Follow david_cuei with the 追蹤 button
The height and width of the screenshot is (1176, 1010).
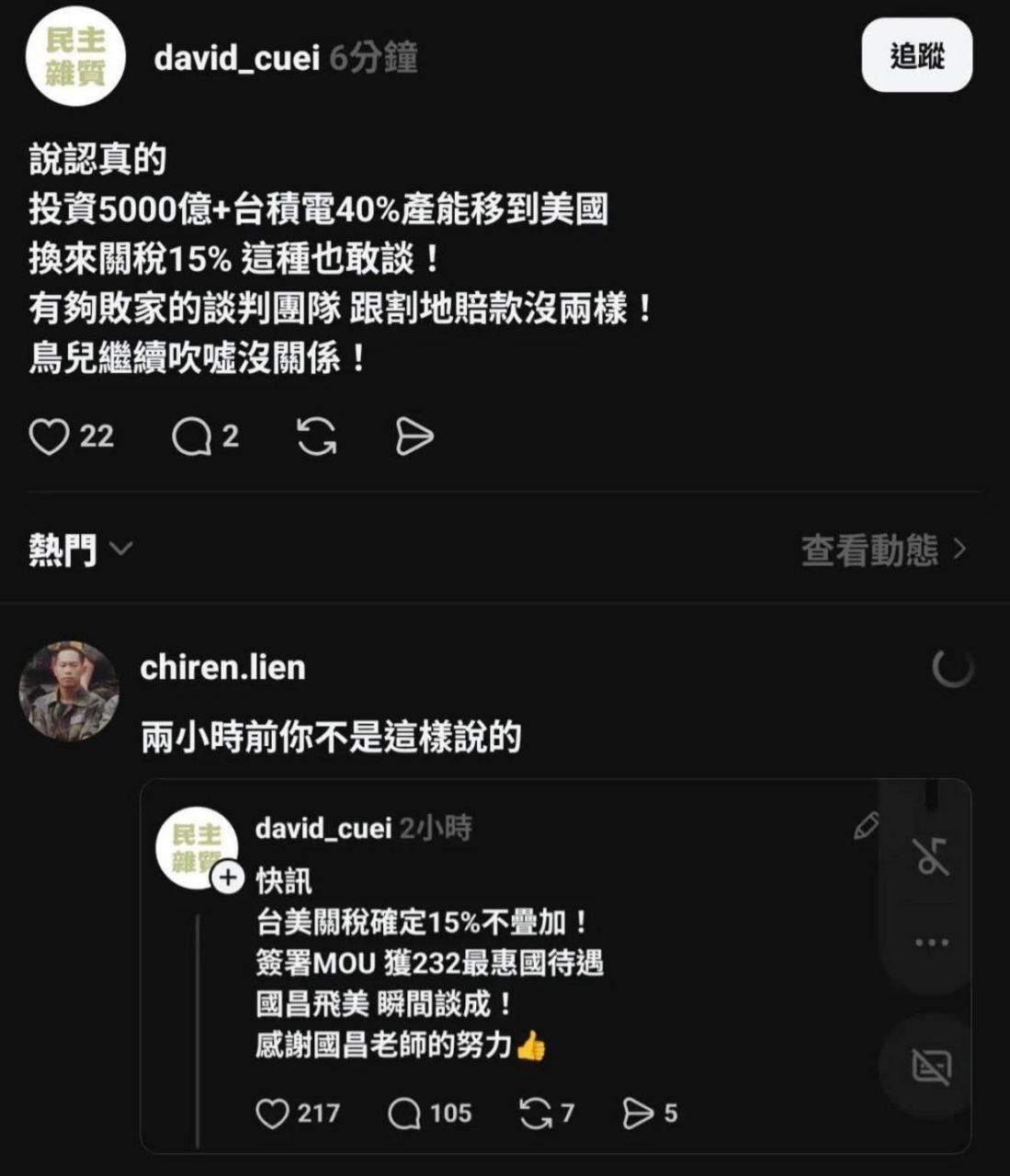coord(916,56)
